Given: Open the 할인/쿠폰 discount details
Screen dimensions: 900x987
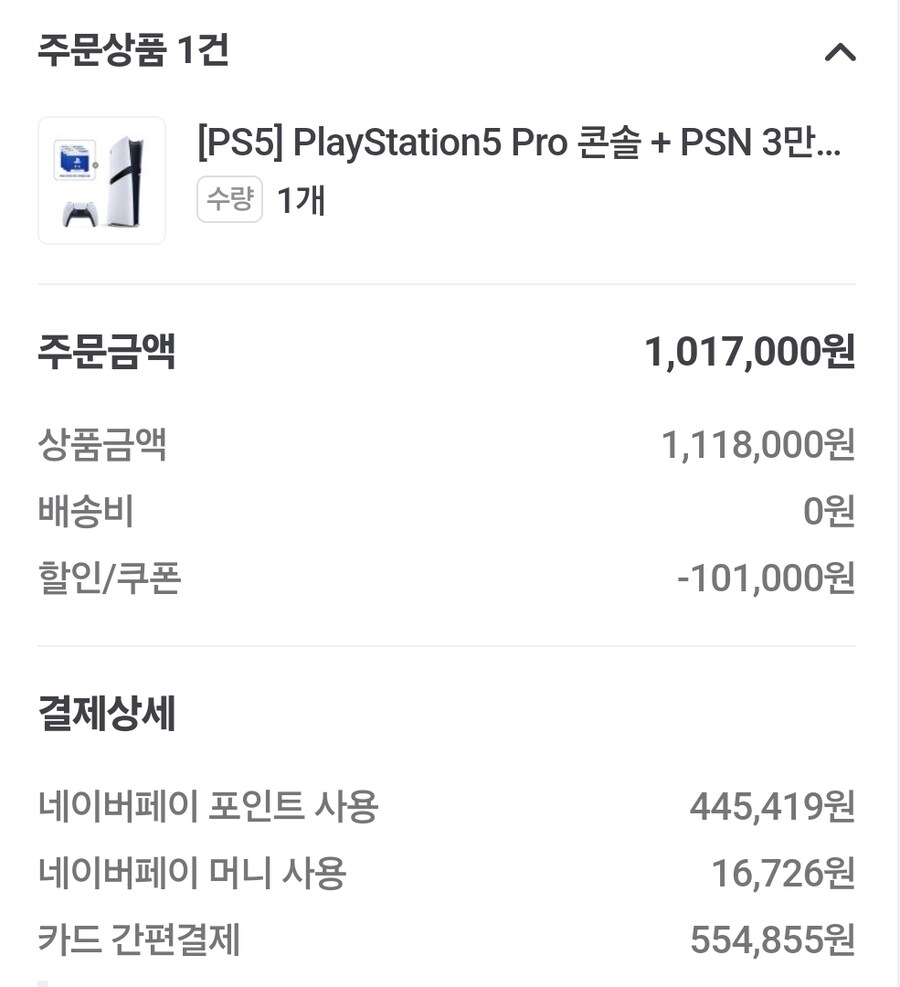Looking at the screenshot, I should coord(110,577).
